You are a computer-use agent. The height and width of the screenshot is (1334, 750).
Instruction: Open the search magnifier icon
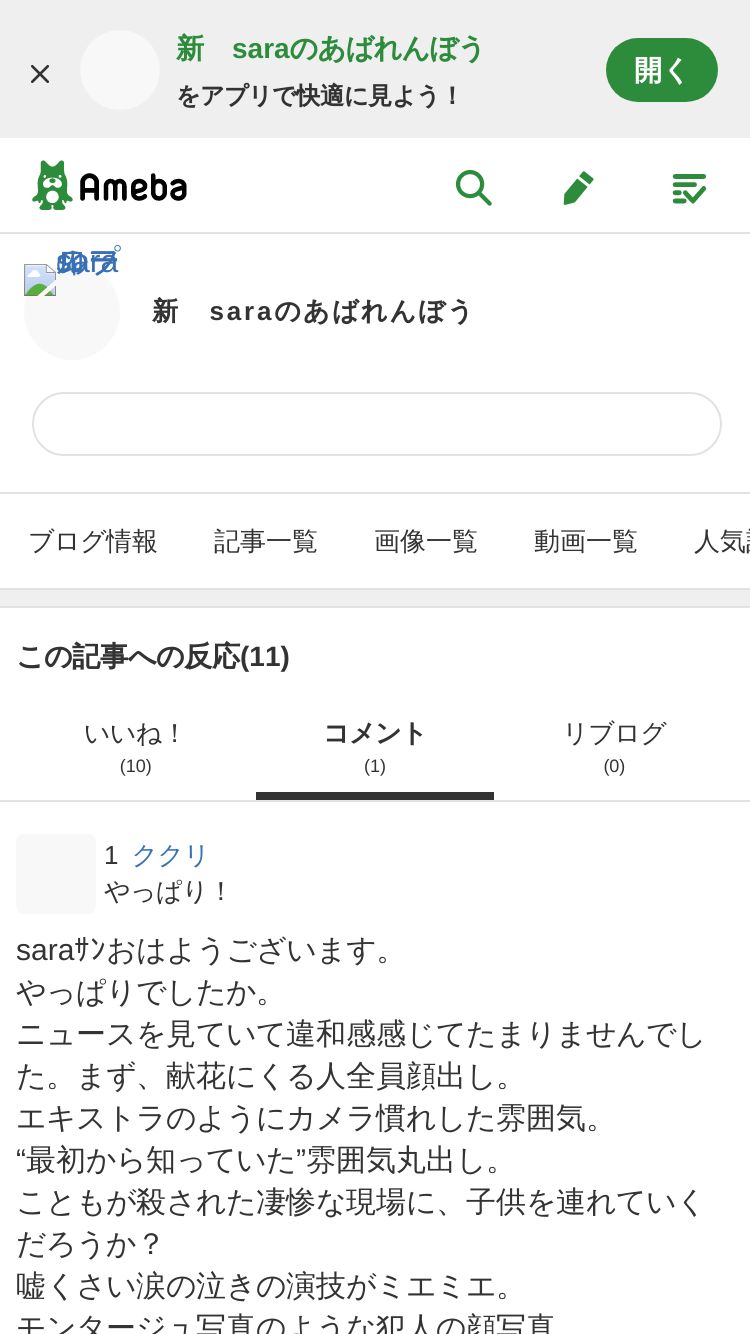point(473,187)
